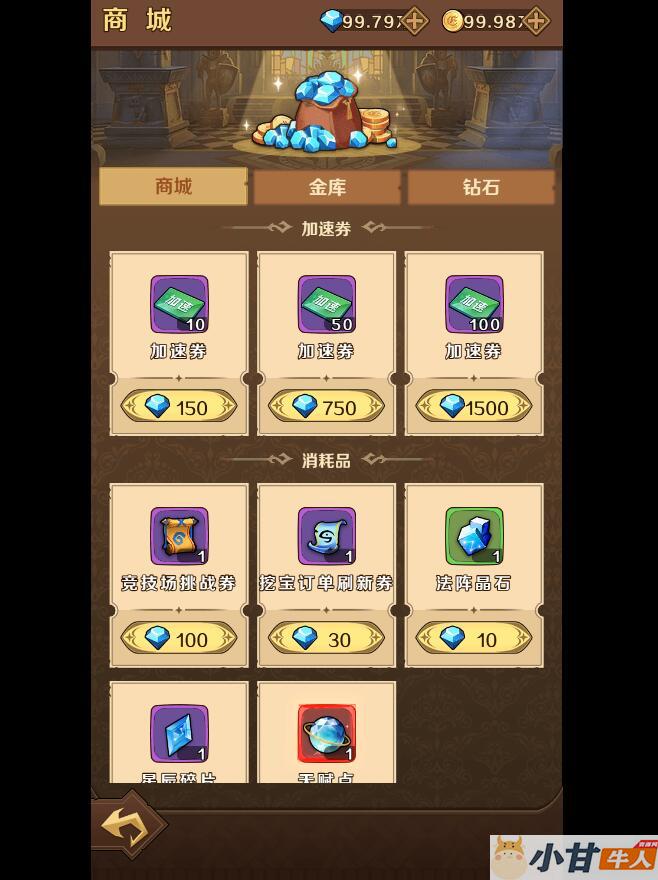658x880 pixels.
Task: Purchase 法阵晶石 for 10 diamonds
Action: [x=474, y=638]
